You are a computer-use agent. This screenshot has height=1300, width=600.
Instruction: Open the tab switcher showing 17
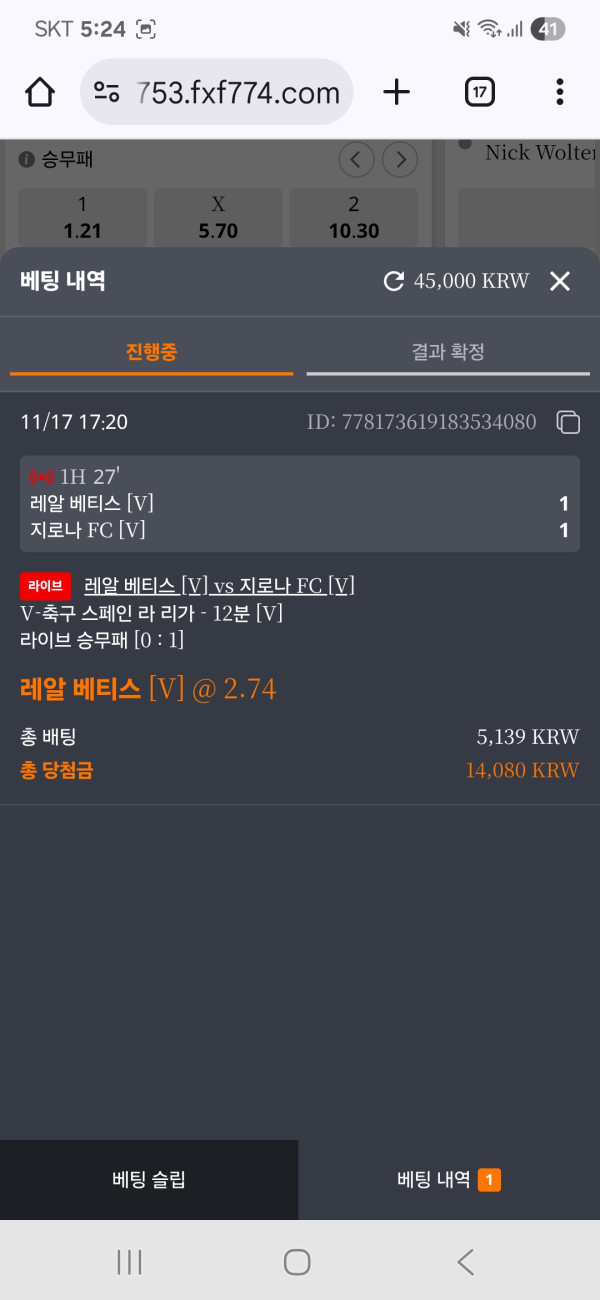click(480, 93)
